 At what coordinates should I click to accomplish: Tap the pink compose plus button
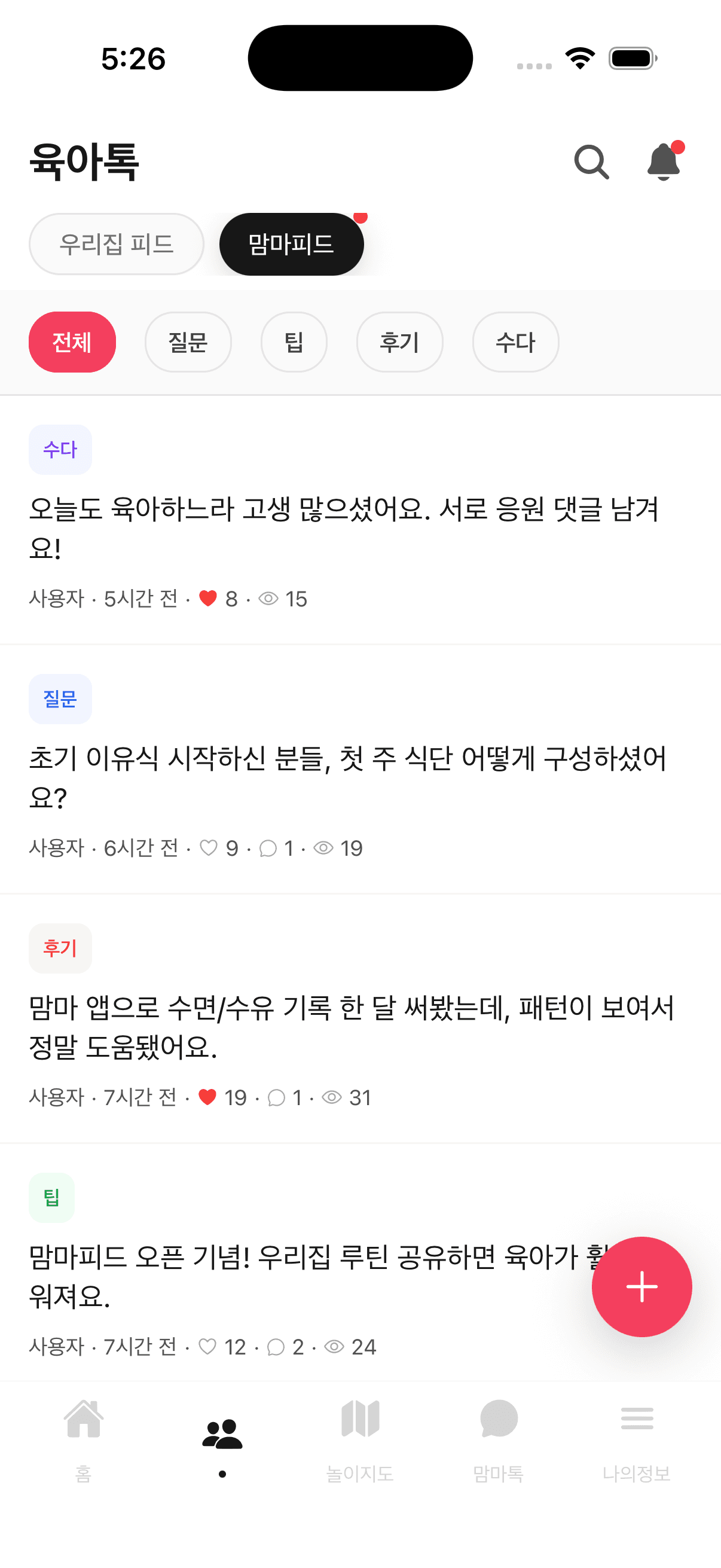coord(642,1286)
